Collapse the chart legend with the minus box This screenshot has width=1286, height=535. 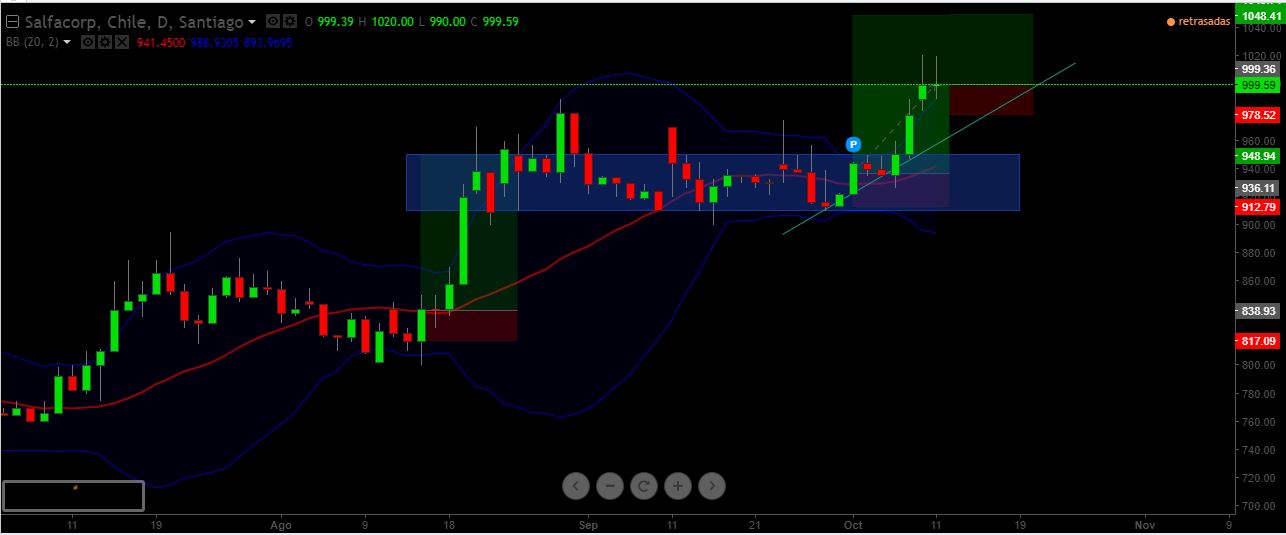(12, 21)
